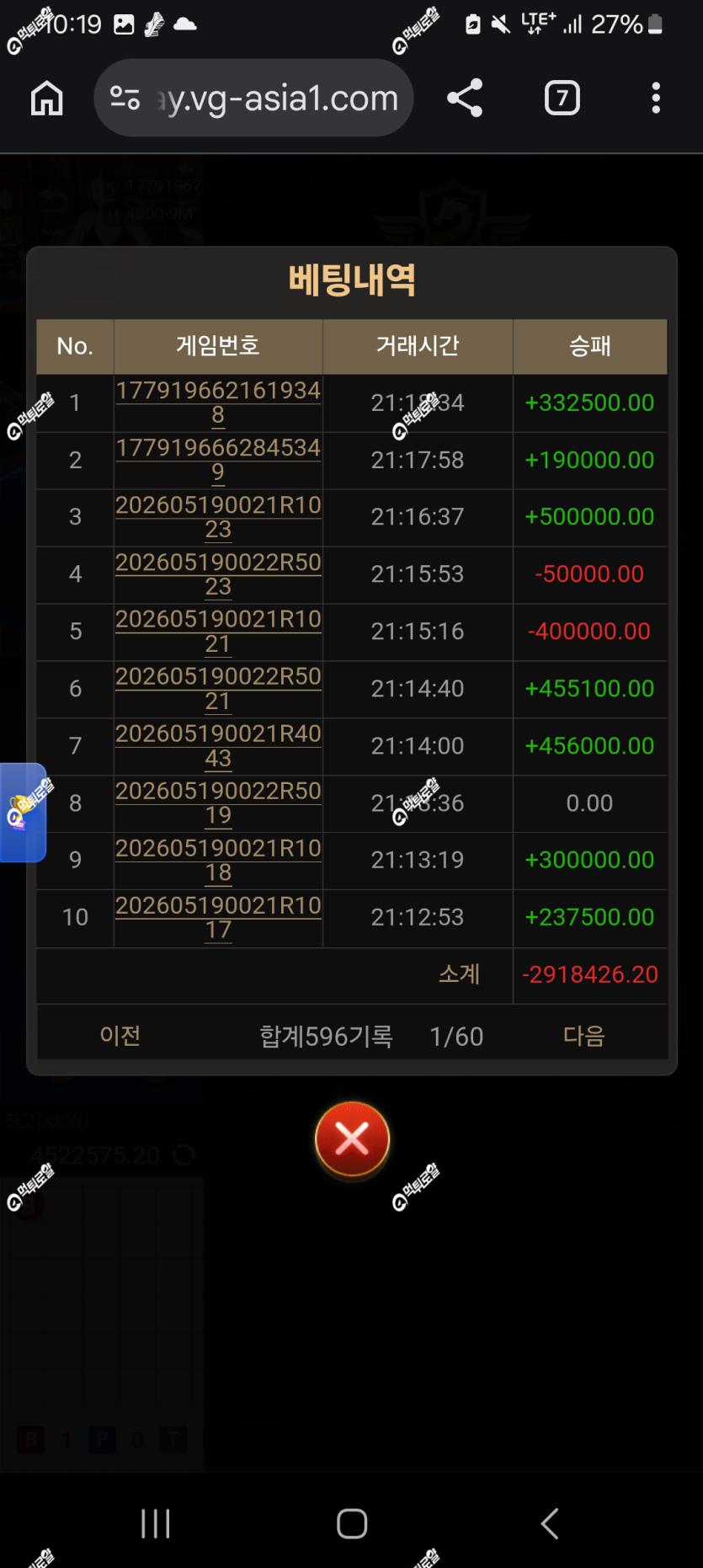Tap the vg-asia1.com address bar
This screenshot has height=1568, width=703.
pos(253,99)
